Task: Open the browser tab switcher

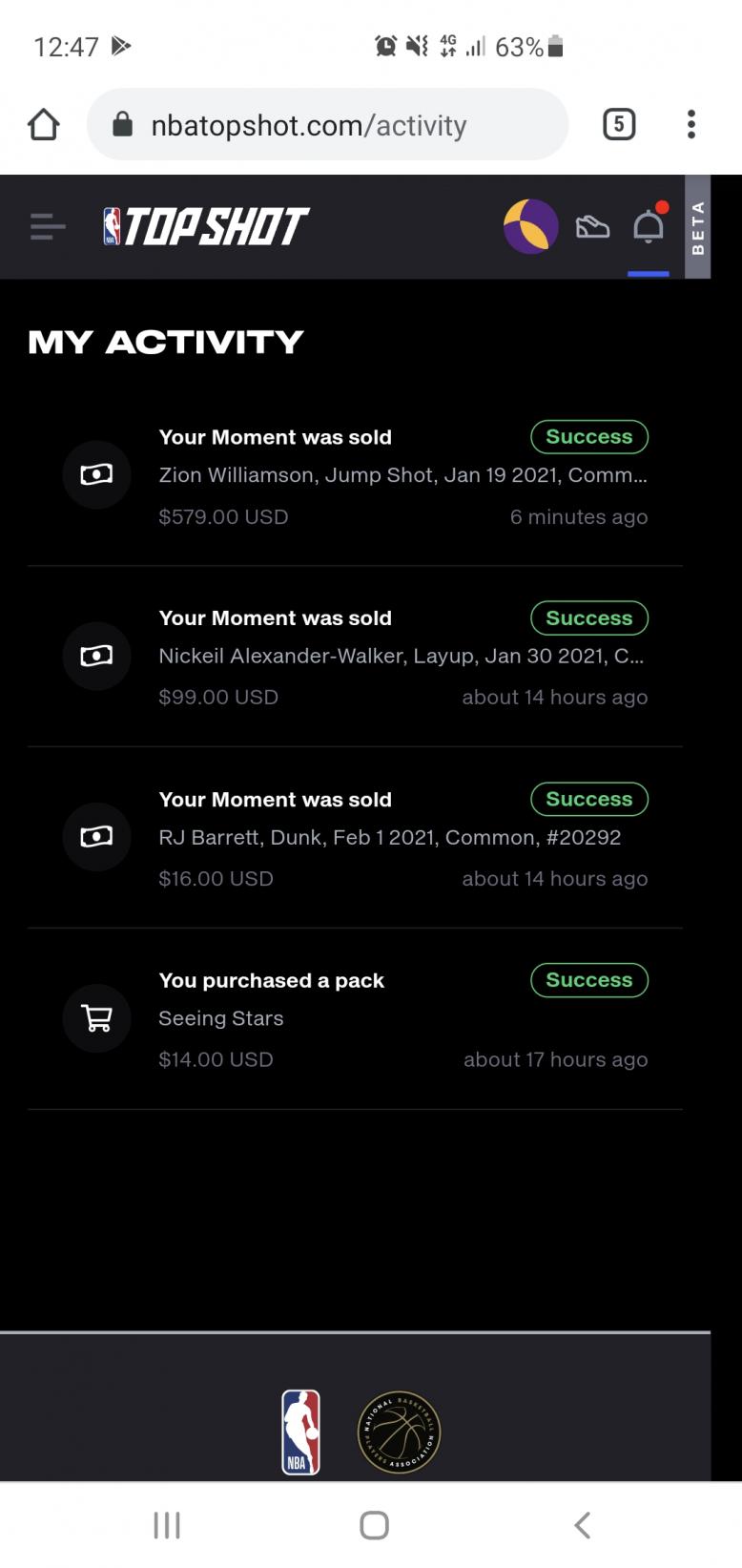Action: pos(619,124)
